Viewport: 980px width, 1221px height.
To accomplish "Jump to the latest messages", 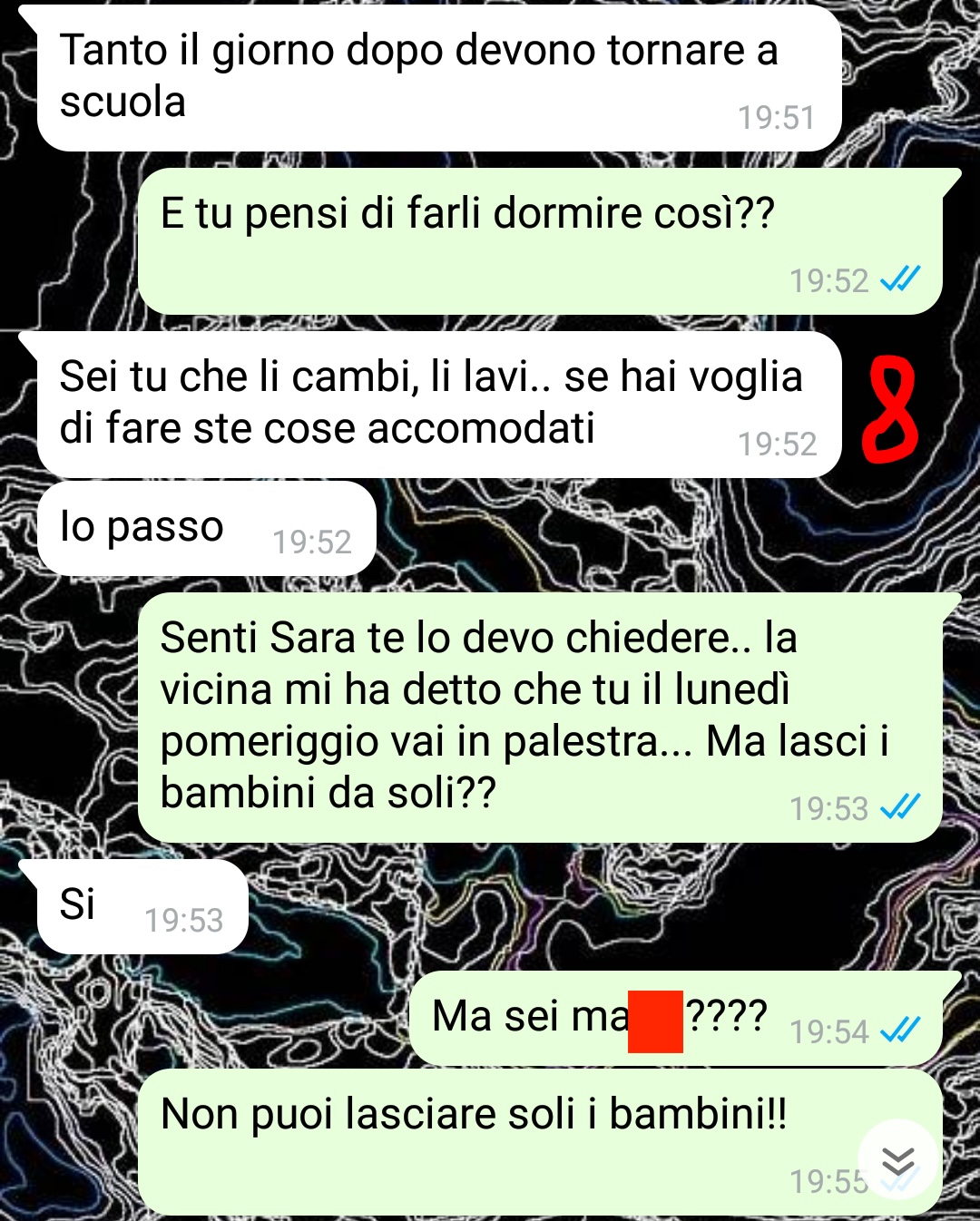I will (897, 1160).
